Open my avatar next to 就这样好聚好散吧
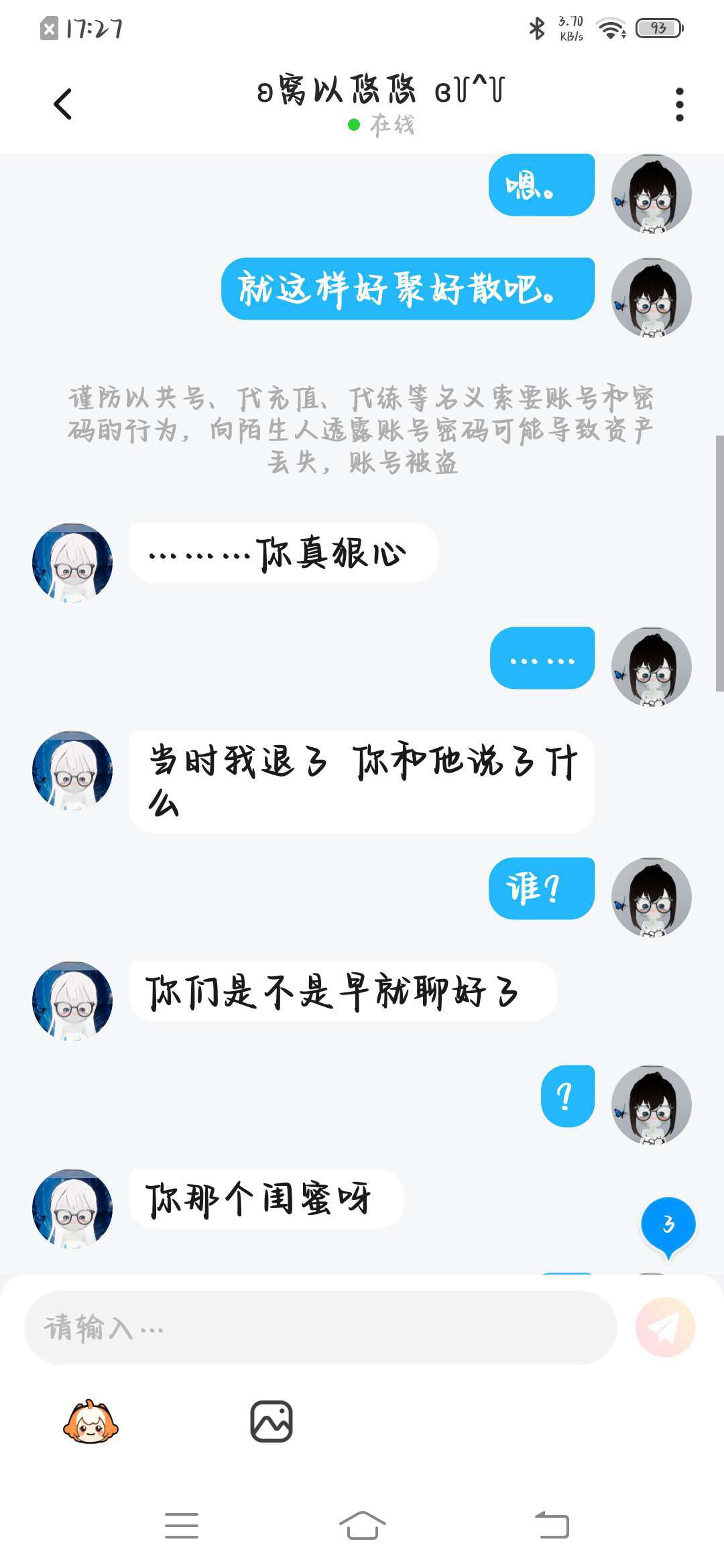The image size is (724, 1568). tap(651, 297)
